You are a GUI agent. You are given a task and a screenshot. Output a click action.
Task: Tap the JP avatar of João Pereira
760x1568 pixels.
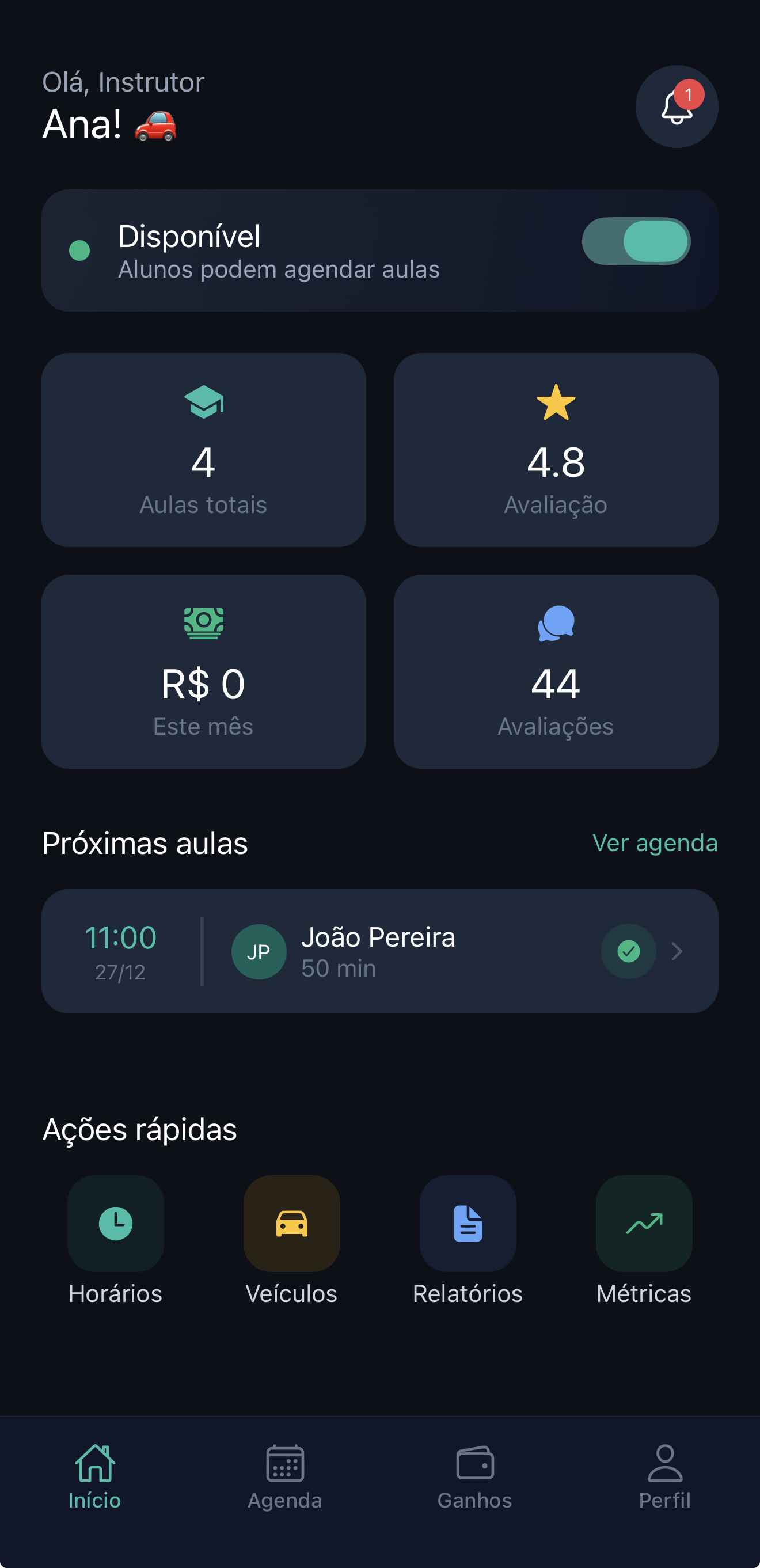pyautogui.click(x=259, y=951)
